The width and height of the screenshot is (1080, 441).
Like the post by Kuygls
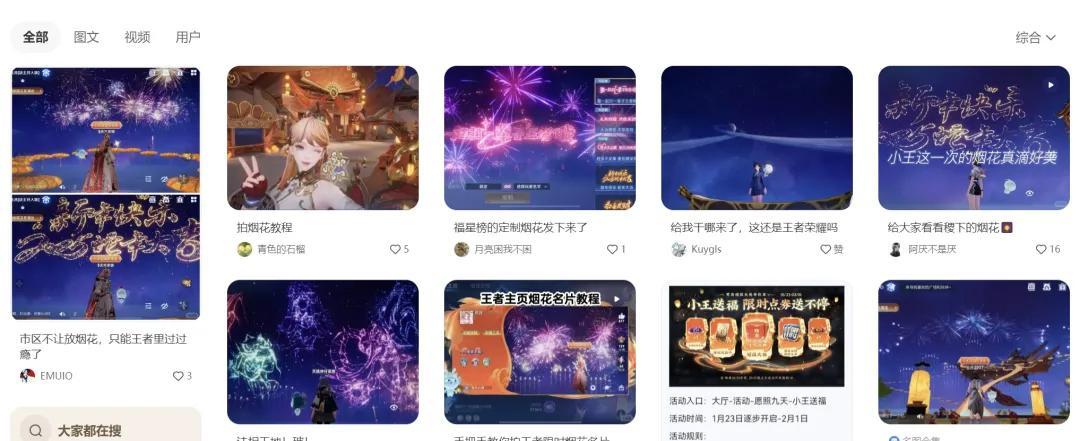pos(826,249)
